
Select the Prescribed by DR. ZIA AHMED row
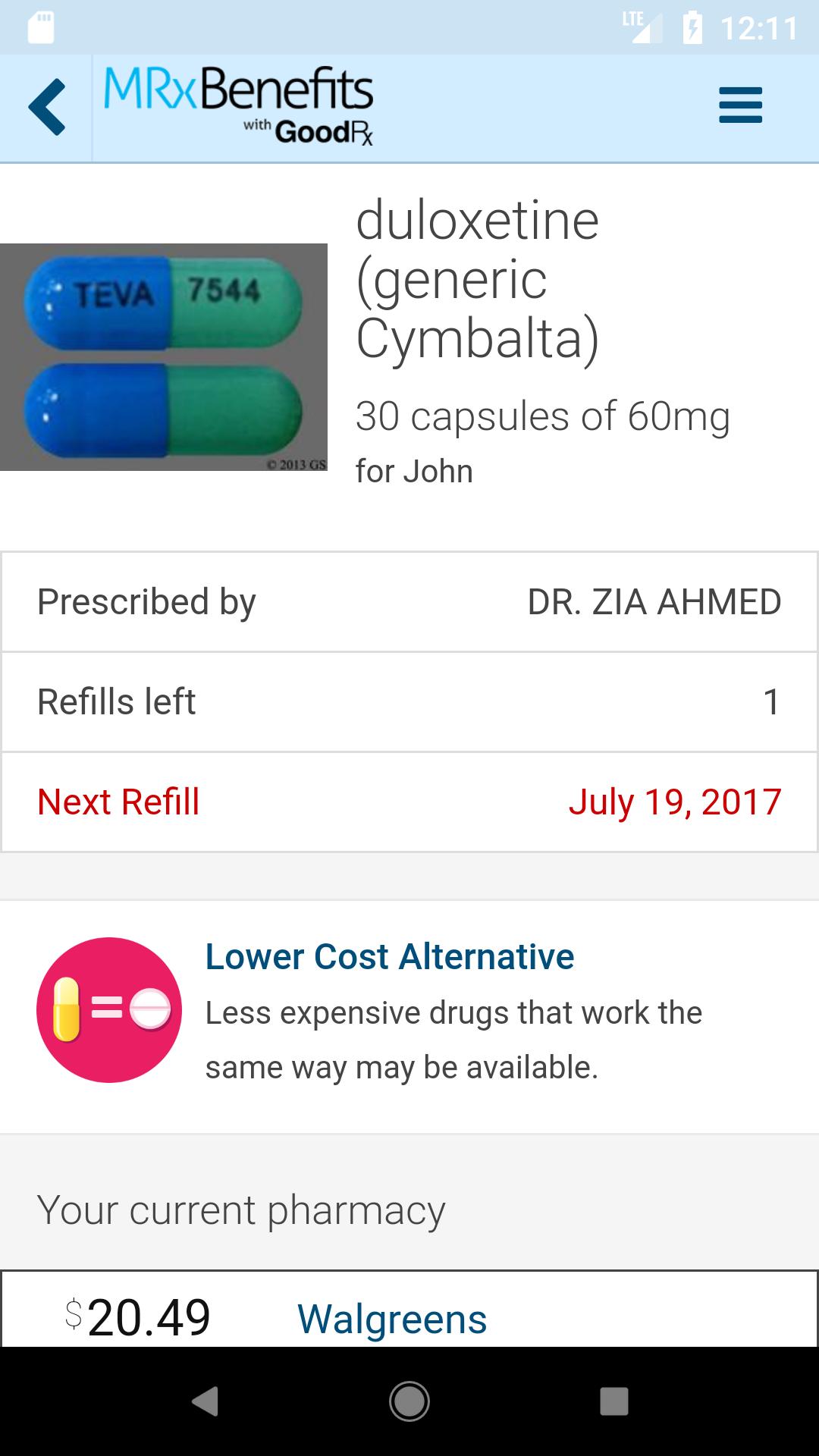tap(409, 601)
